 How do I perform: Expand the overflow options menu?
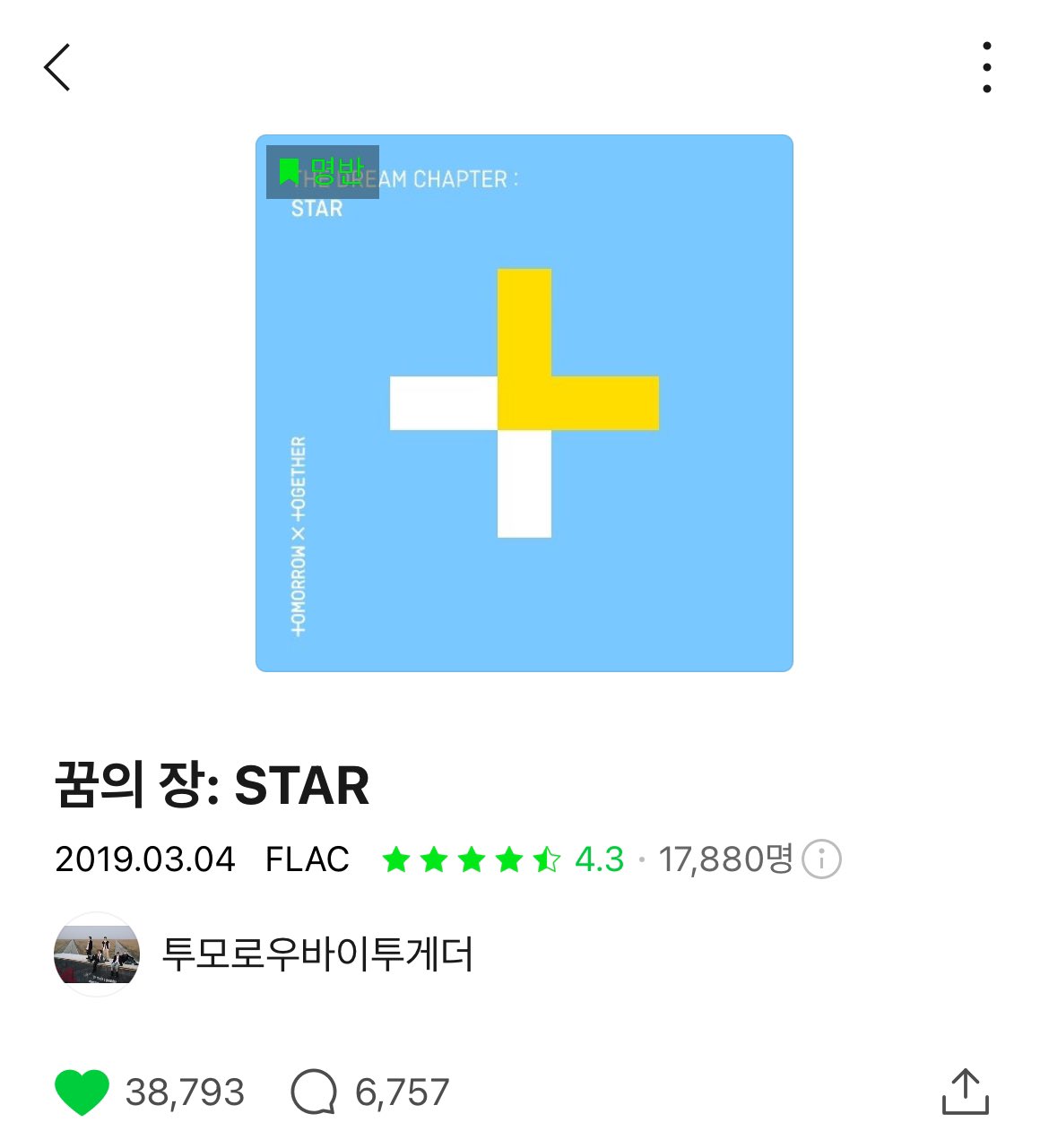pyautogui.click(x=987, y=67)
